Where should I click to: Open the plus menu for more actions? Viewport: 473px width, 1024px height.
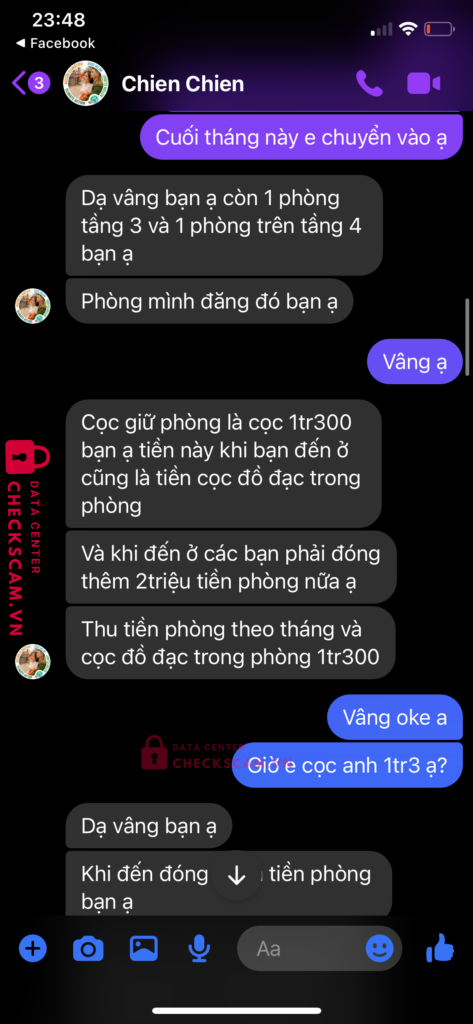tap(33, 948)
